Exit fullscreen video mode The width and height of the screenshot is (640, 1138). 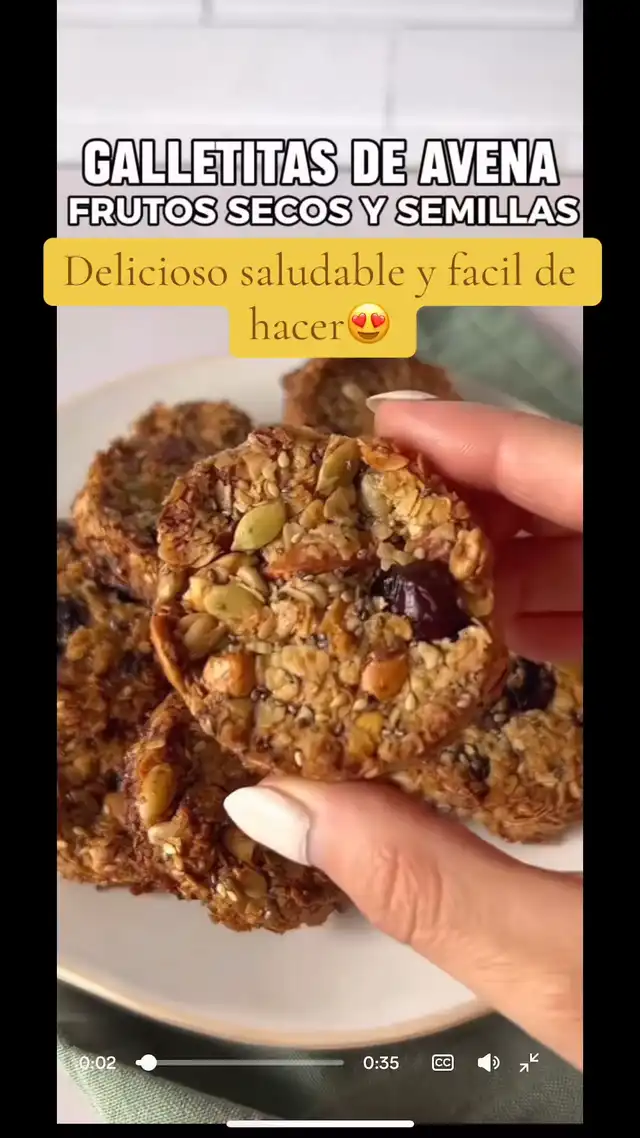point(529,1063)
